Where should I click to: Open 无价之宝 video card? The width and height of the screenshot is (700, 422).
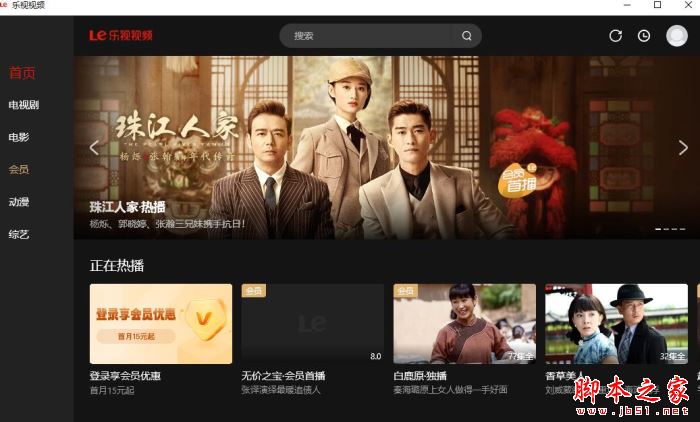point(312,324)
